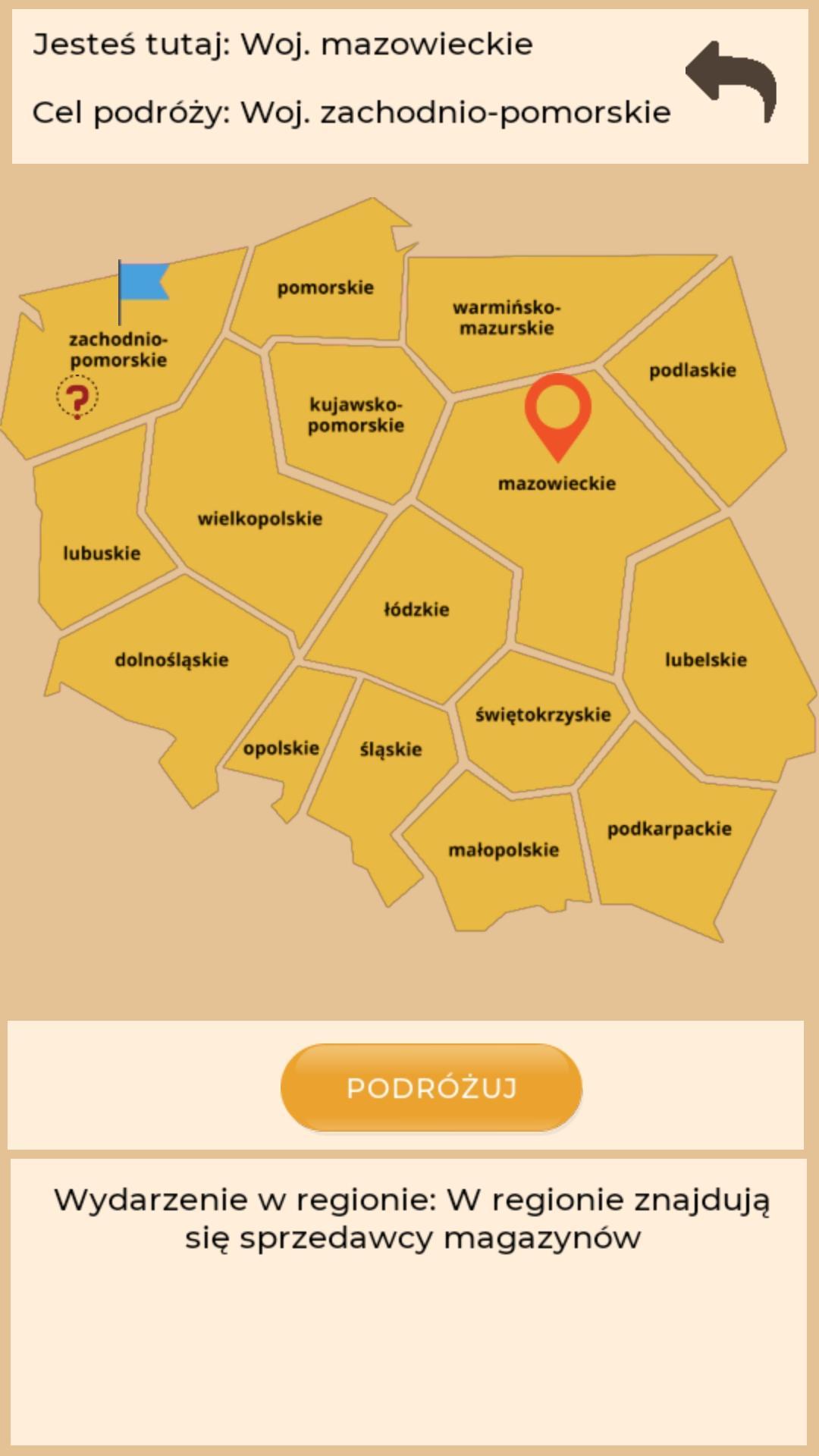Select the świętokrzyskie region
This screenshot has width=819, height=1456.
click(x=542, y=714)
